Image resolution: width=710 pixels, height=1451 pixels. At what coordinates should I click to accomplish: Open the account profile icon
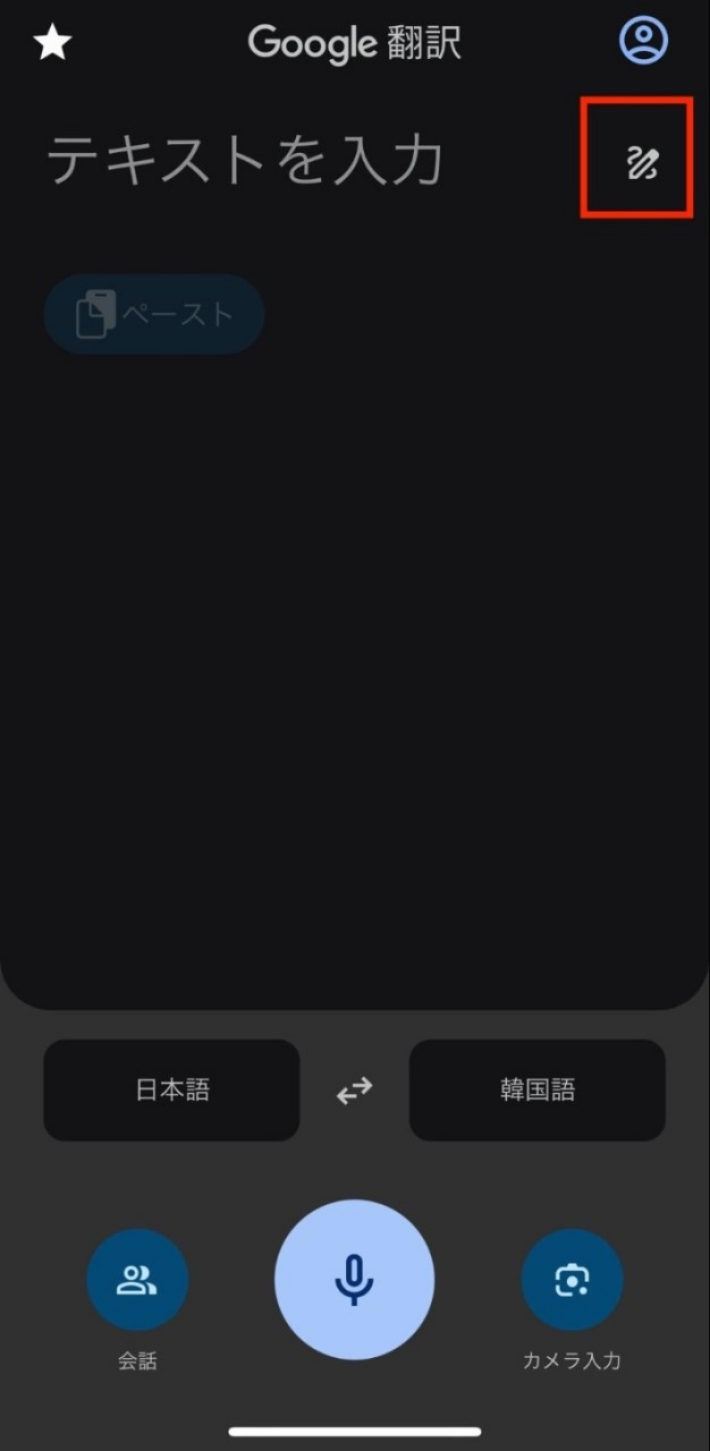tap(643, 40)
